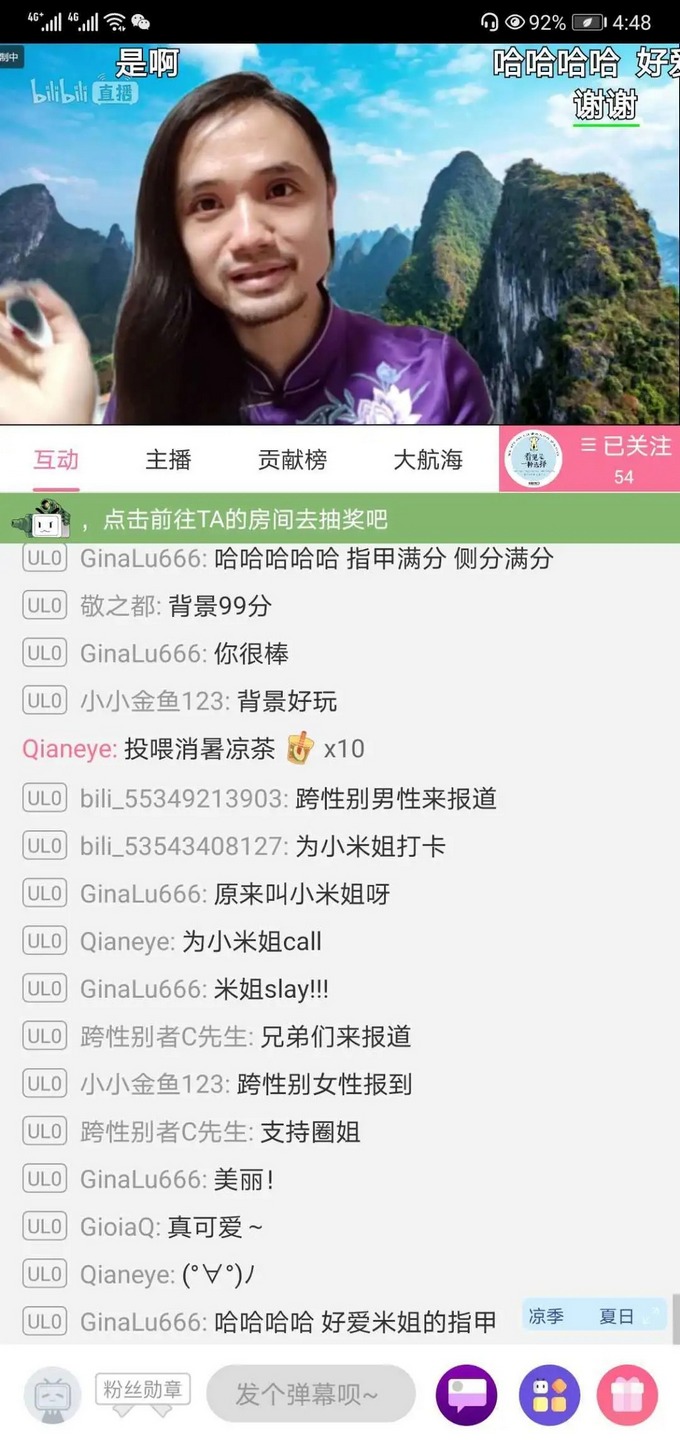680x1446 pixels.
Task: Open the 贡献榜 tab
Action: tap(292, 460)
